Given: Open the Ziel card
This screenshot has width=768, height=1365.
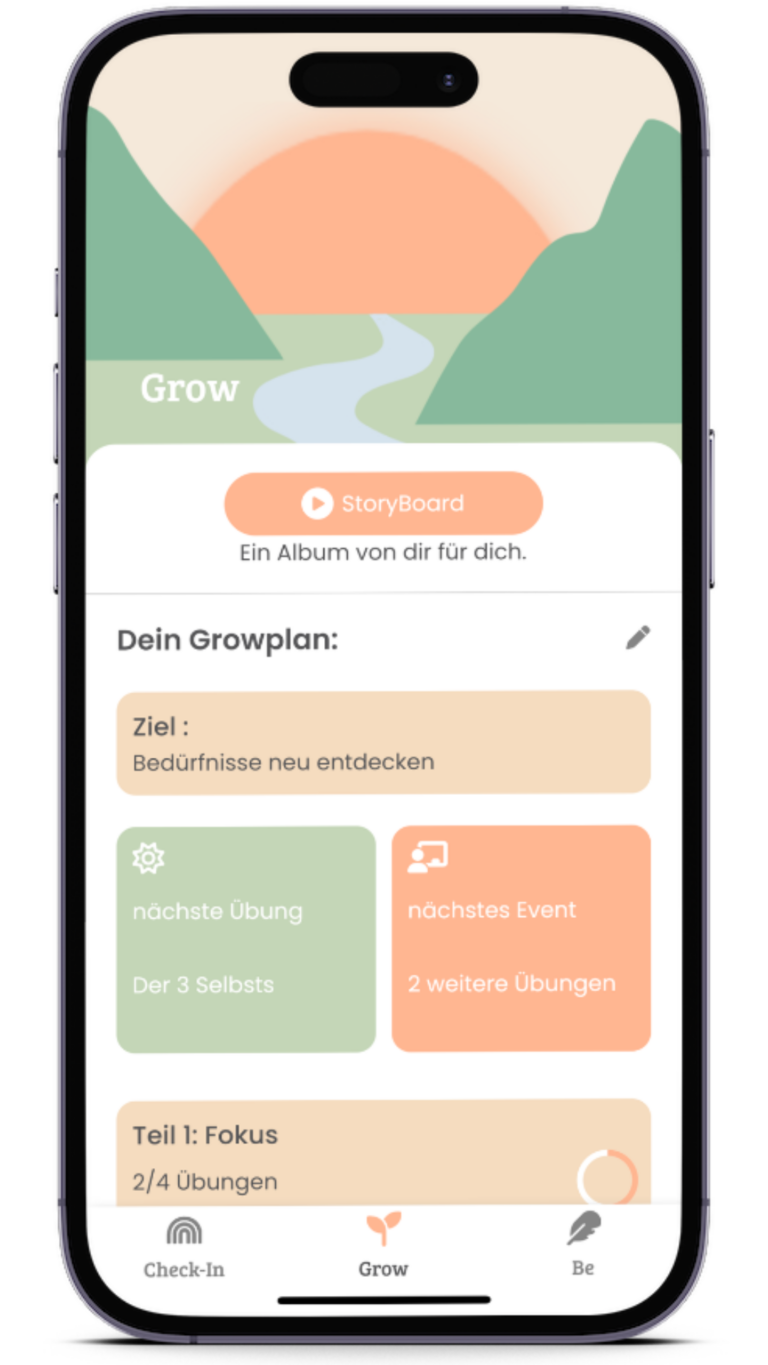Looking at the screenshot, I should pyautogui.click(x=383, y=743).
